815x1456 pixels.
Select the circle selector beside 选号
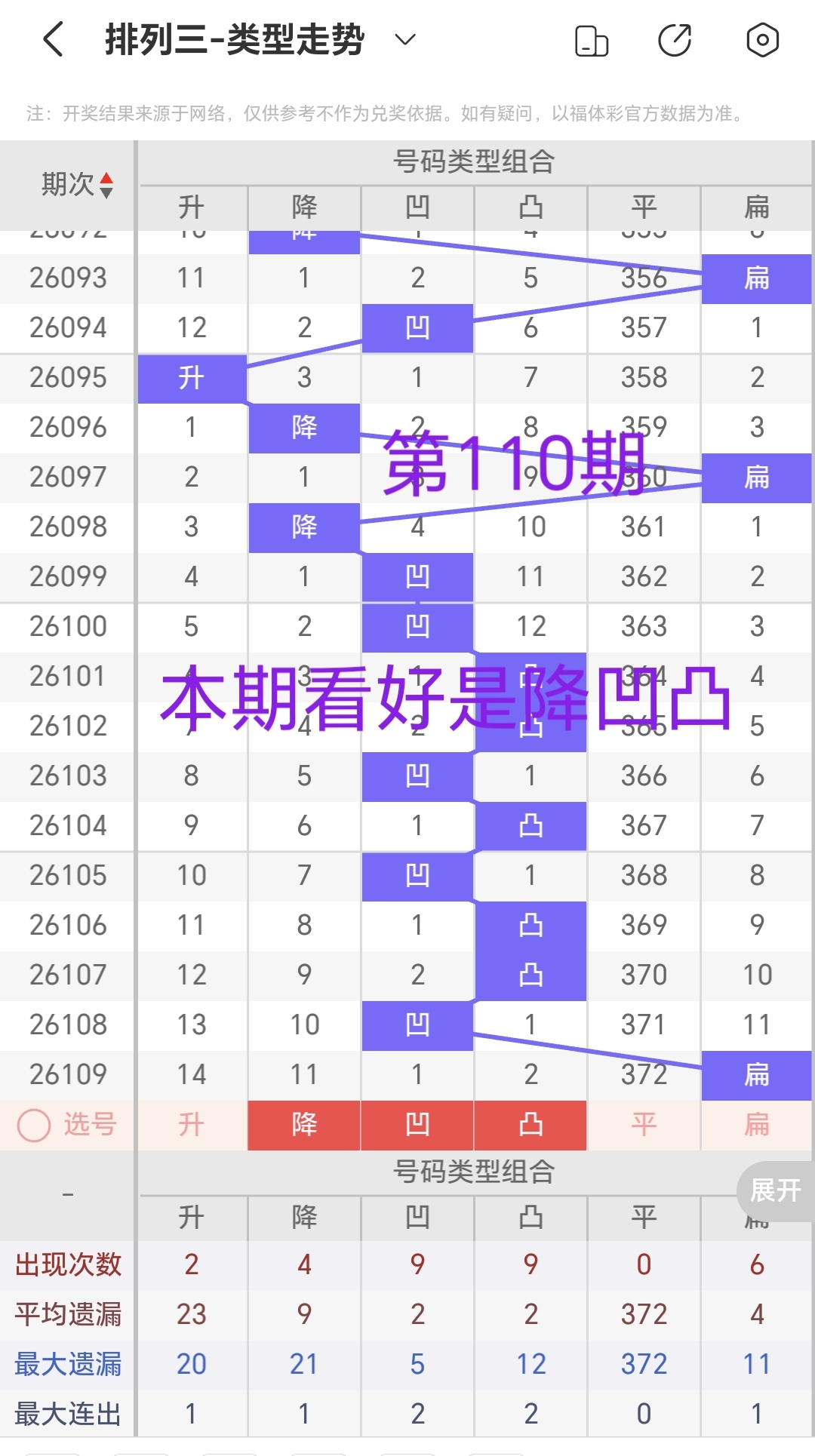point(34,1126)
